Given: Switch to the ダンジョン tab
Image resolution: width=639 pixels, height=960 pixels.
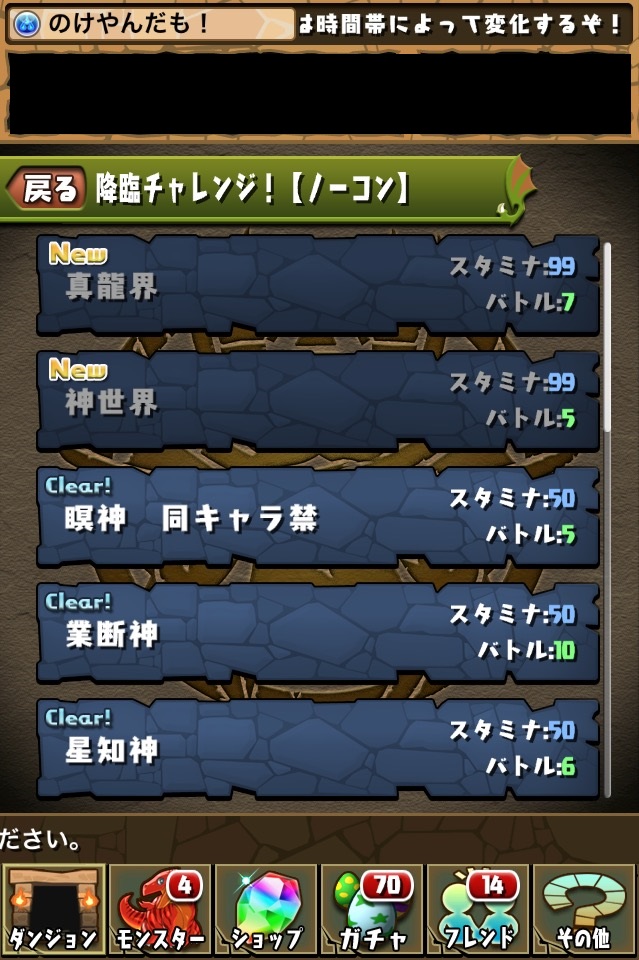Looking at the screenshot, I should click(x=53, y=909).
